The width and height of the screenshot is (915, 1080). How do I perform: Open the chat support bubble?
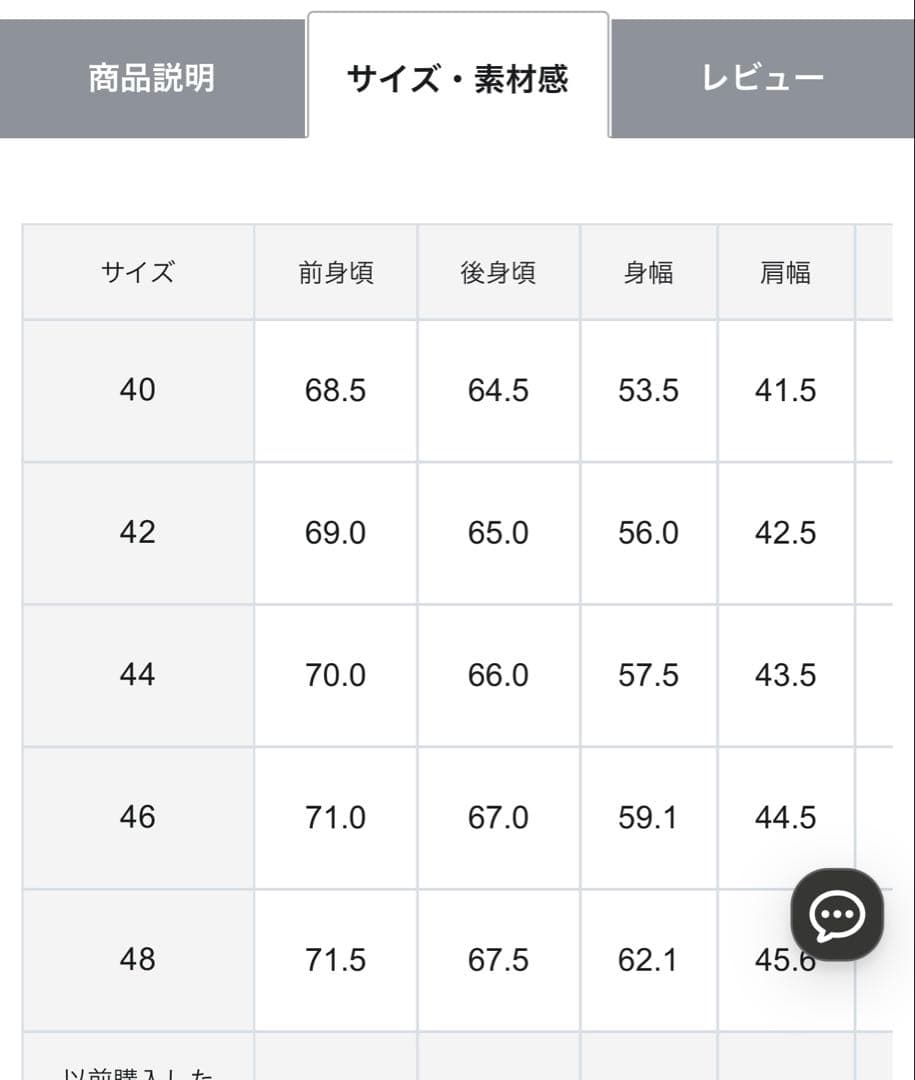point(836,914)
